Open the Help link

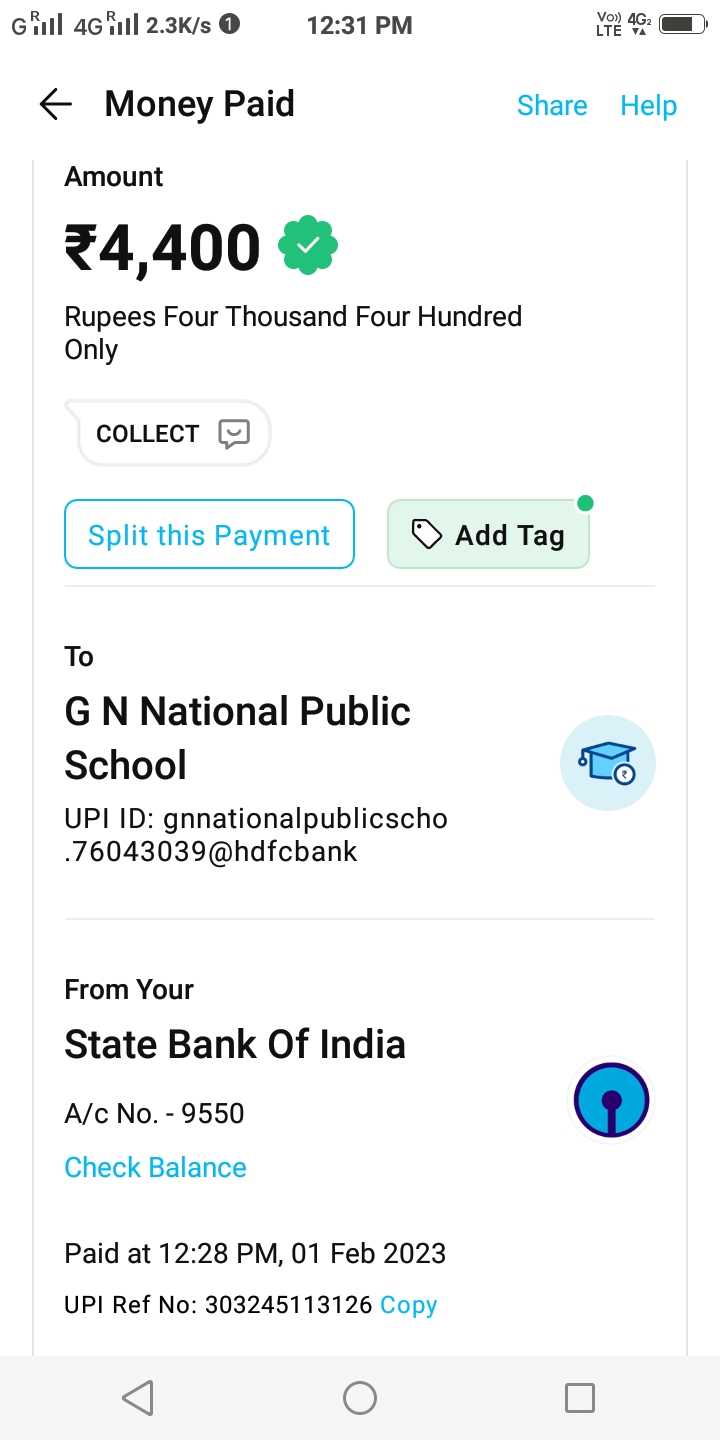648,105
